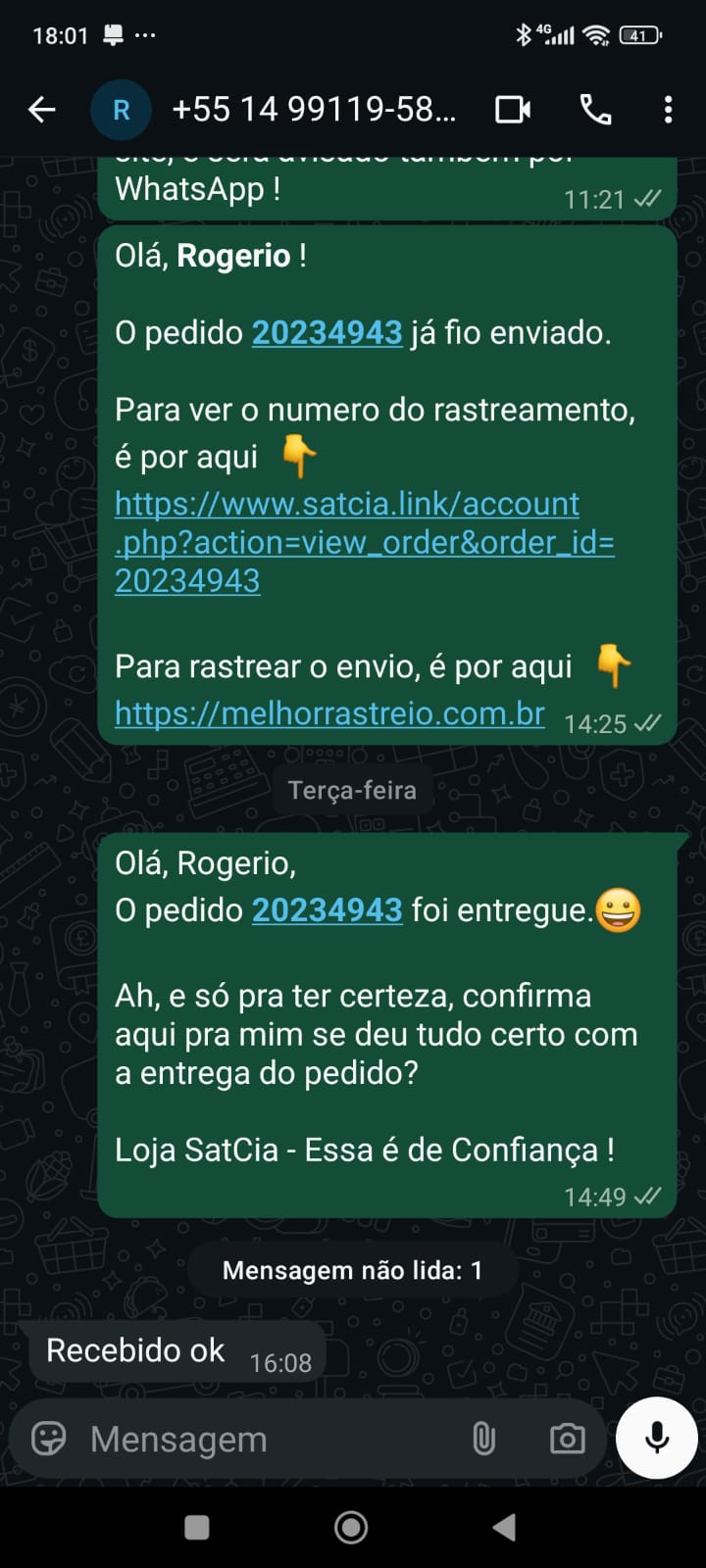Open recent apps from the navigation bar
The image size is (706, 1568).
(197, 1527)
